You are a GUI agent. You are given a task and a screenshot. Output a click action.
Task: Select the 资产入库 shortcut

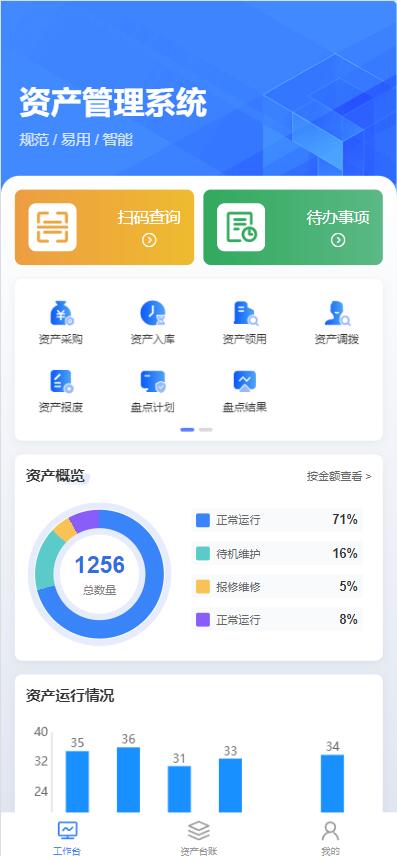[x=153, y=323]
